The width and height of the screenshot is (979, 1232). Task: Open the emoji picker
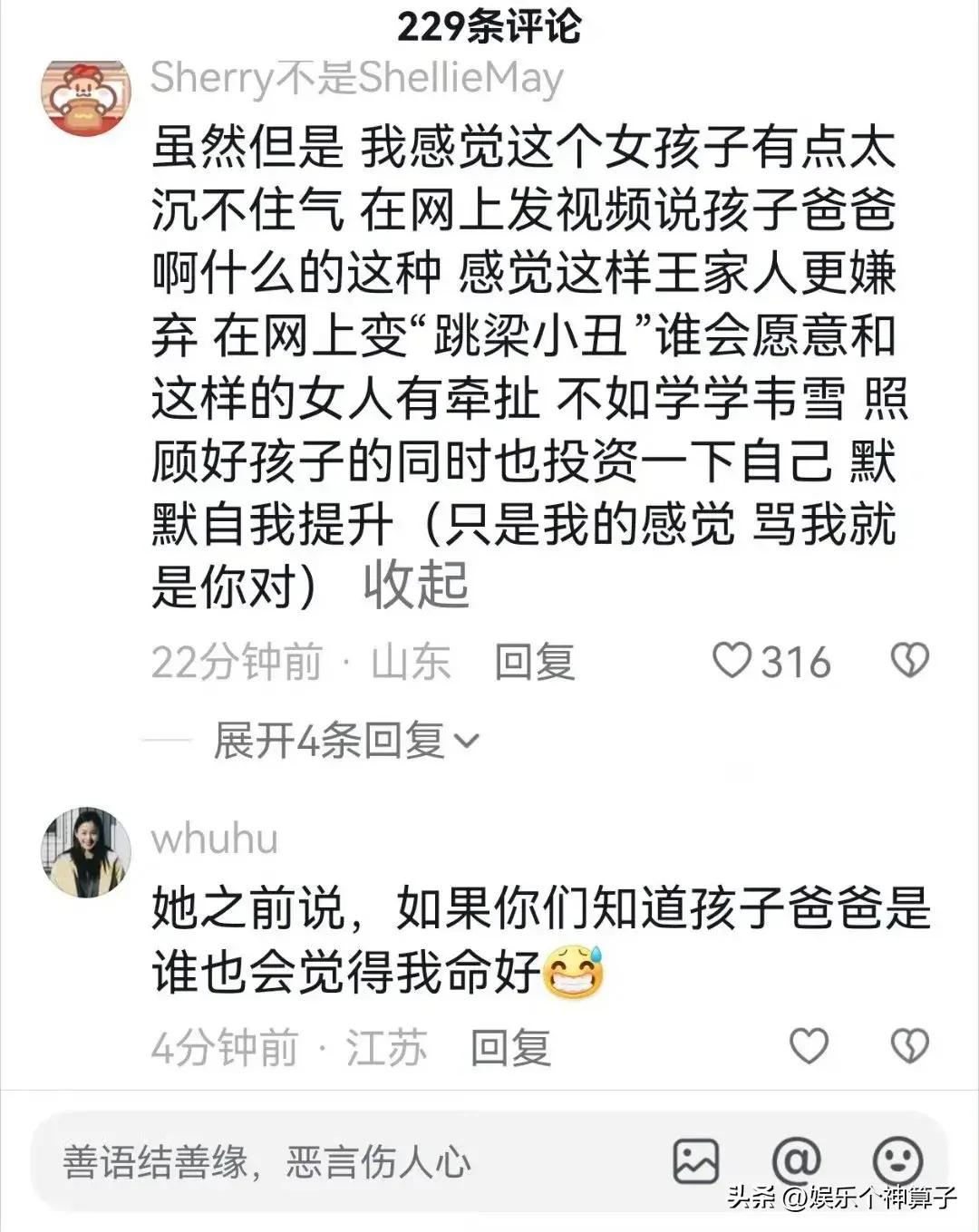[897, 1161]
